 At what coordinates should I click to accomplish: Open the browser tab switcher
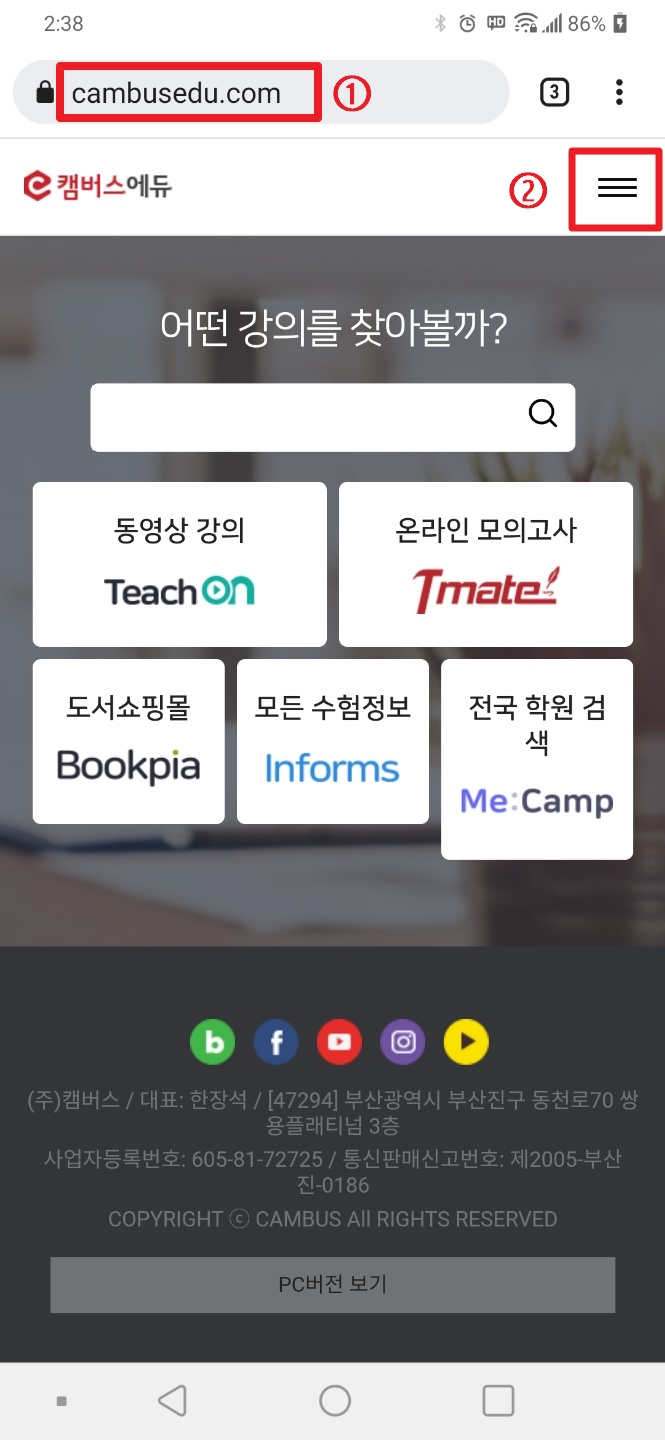pos(554,93)
